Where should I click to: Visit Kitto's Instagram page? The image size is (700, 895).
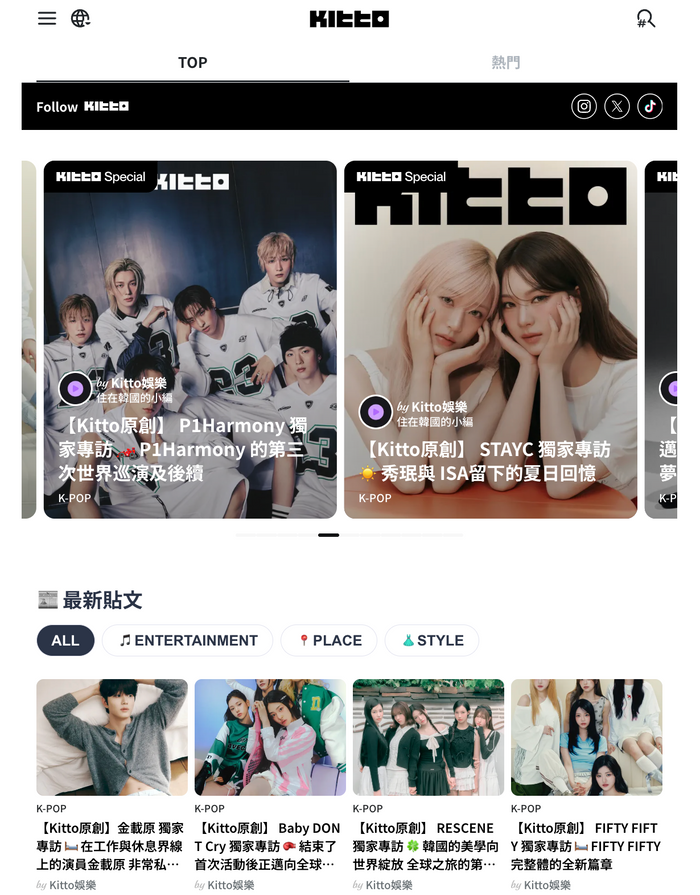584,106
